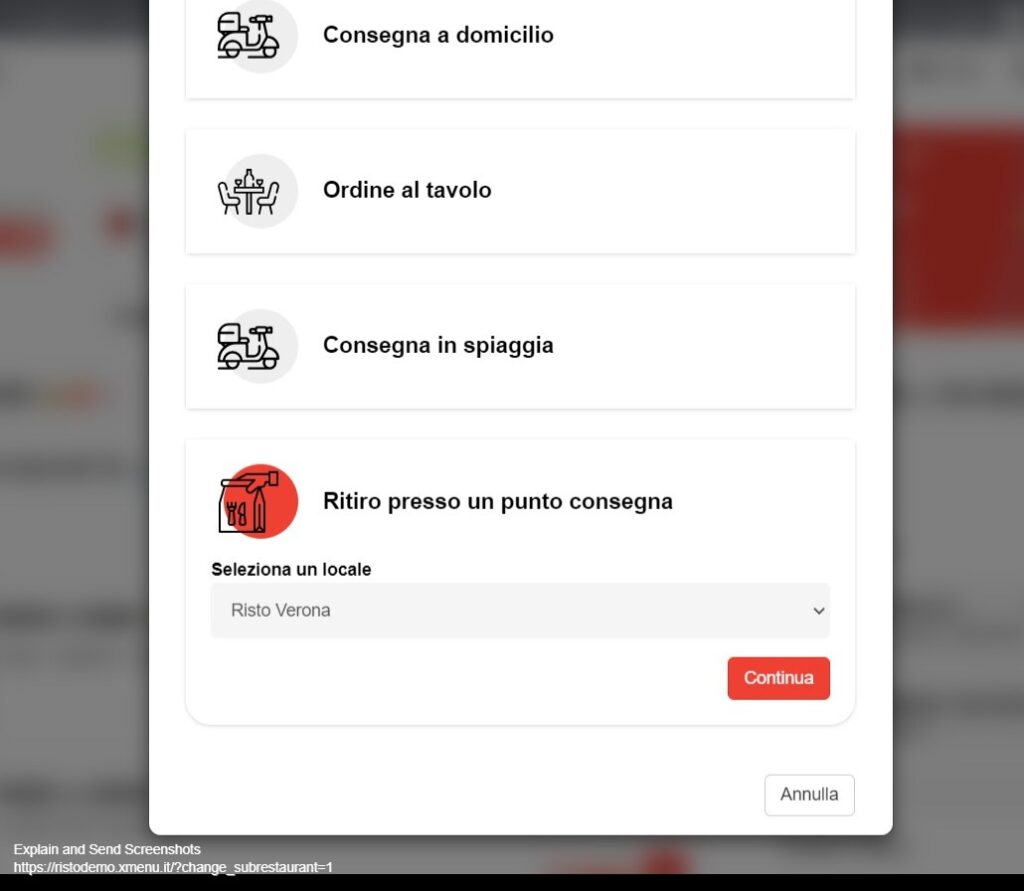This screenshot has width=1024, height=891.
Task: Choose Ordine al tavolo
Action: click(x=407, y=191)
